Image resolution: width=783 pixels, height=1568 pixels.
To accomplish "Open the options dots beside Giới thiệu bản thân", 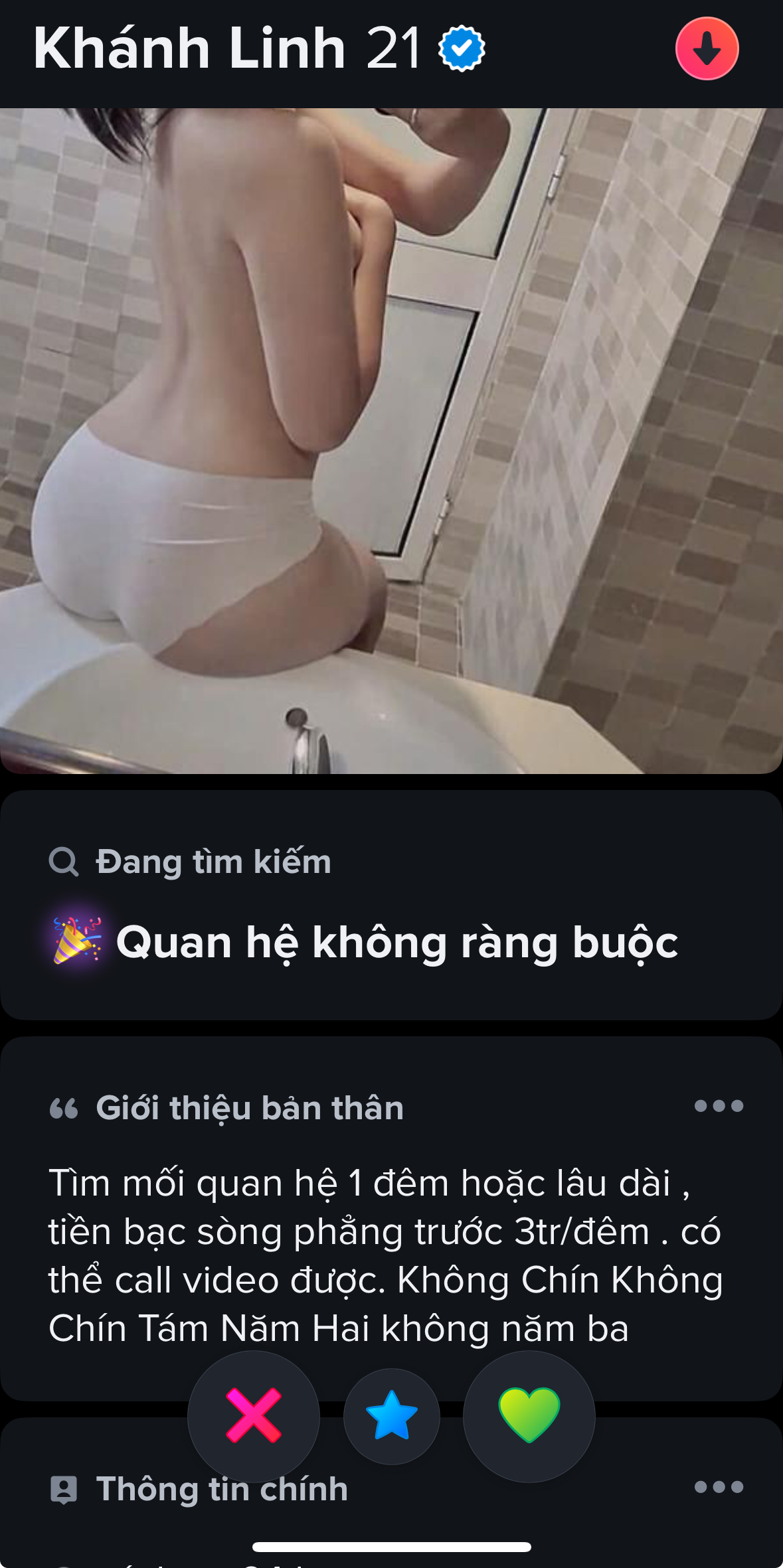I will (x=719, y=1106).
